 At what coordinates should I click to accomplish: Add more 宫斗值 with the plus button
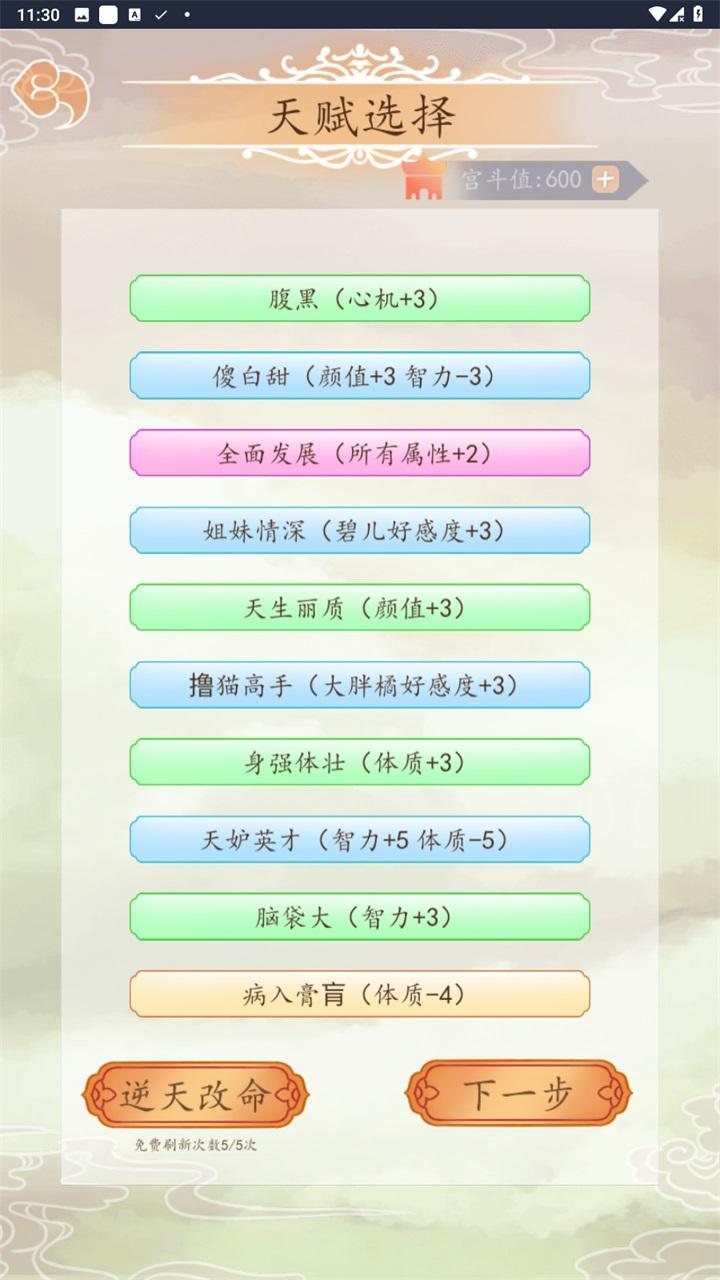coord(606,180)
